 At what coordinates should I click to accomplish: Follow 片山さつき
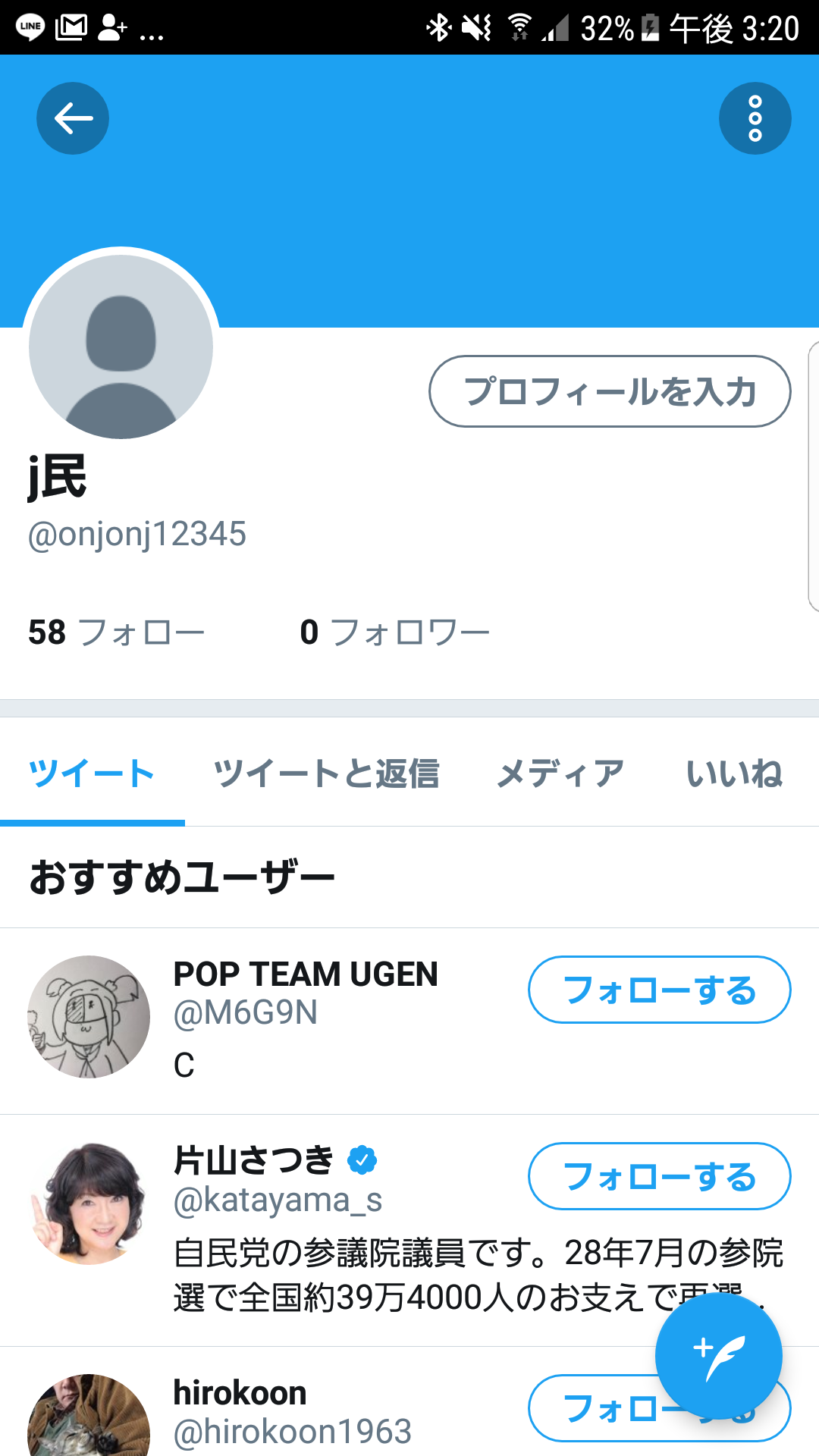[659, 1176]
